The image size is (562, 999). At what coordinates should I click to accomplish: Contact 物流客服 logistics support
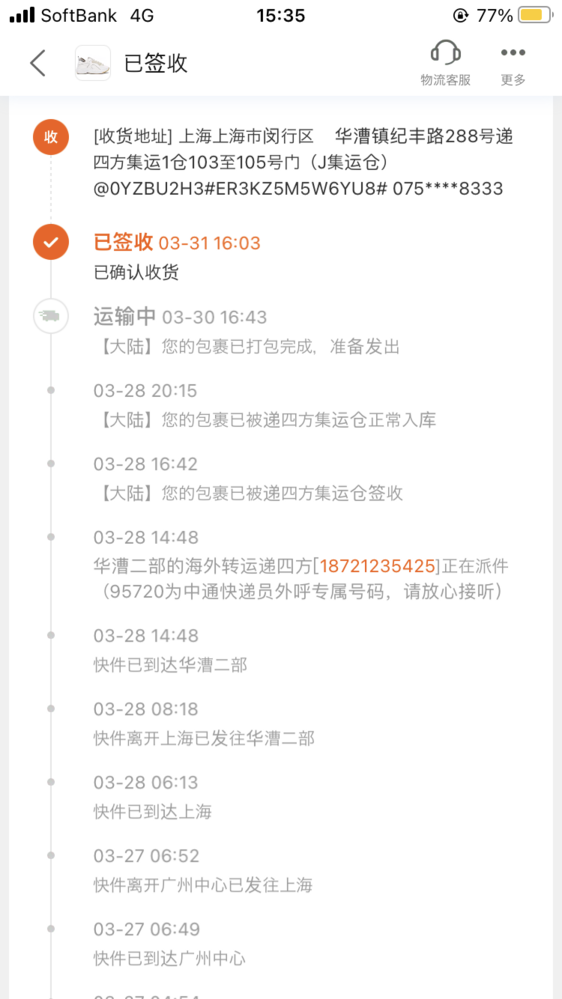click(445, 62)
